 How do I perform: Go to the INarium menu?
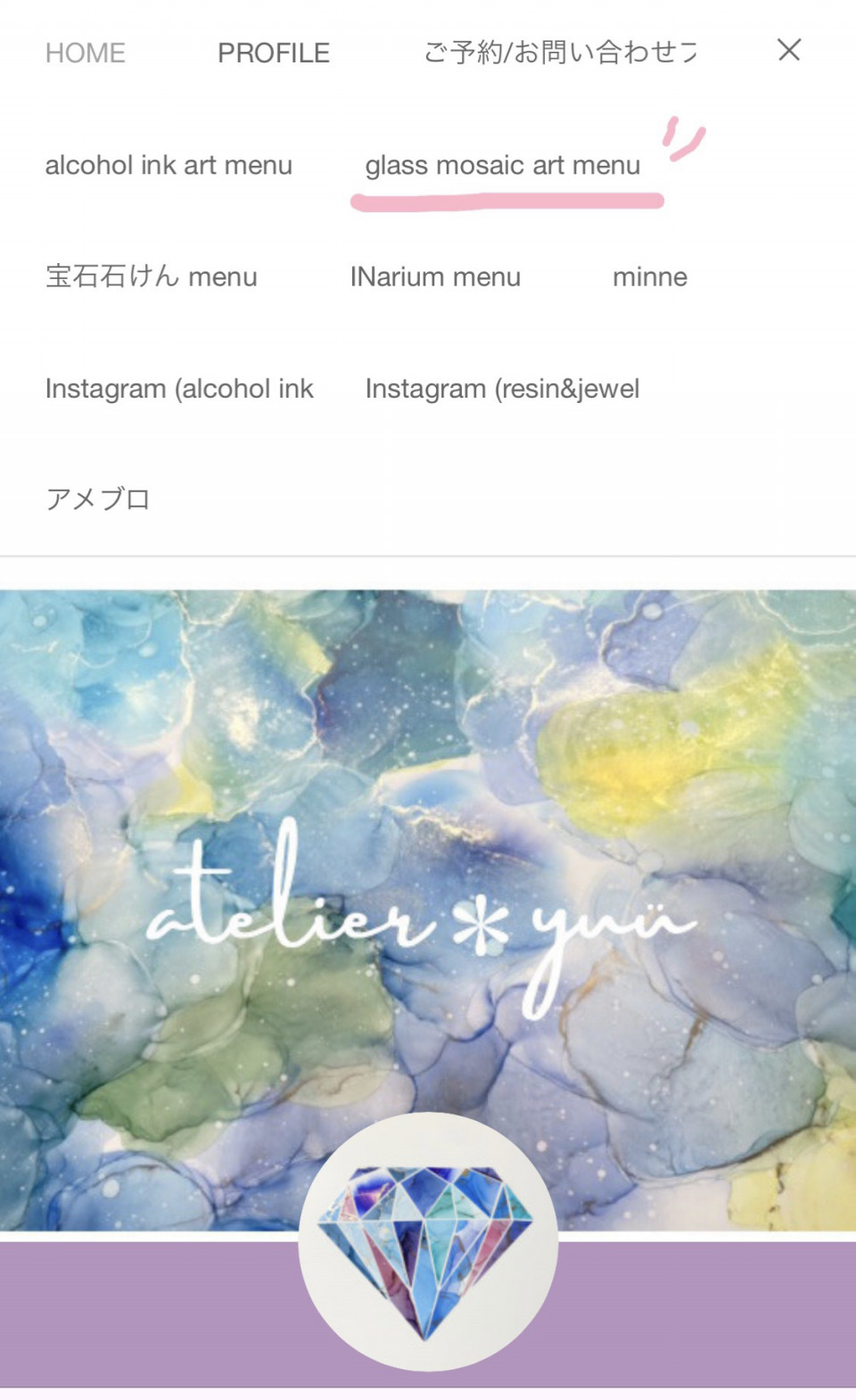point(435,277)
